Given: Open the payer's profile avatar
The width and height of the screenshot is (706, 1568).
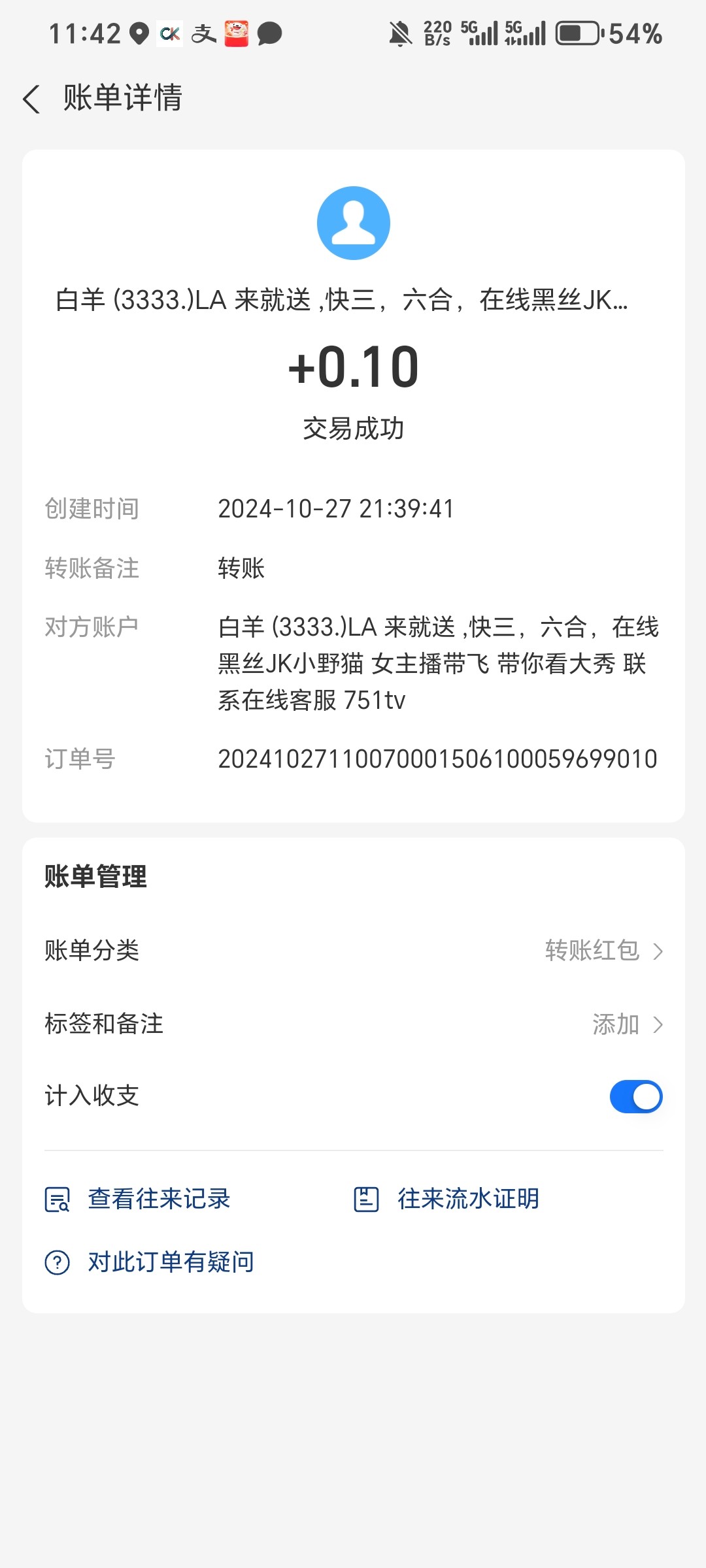Looking at the screenshot, I should pyautogui.click(x=353, y=222).
